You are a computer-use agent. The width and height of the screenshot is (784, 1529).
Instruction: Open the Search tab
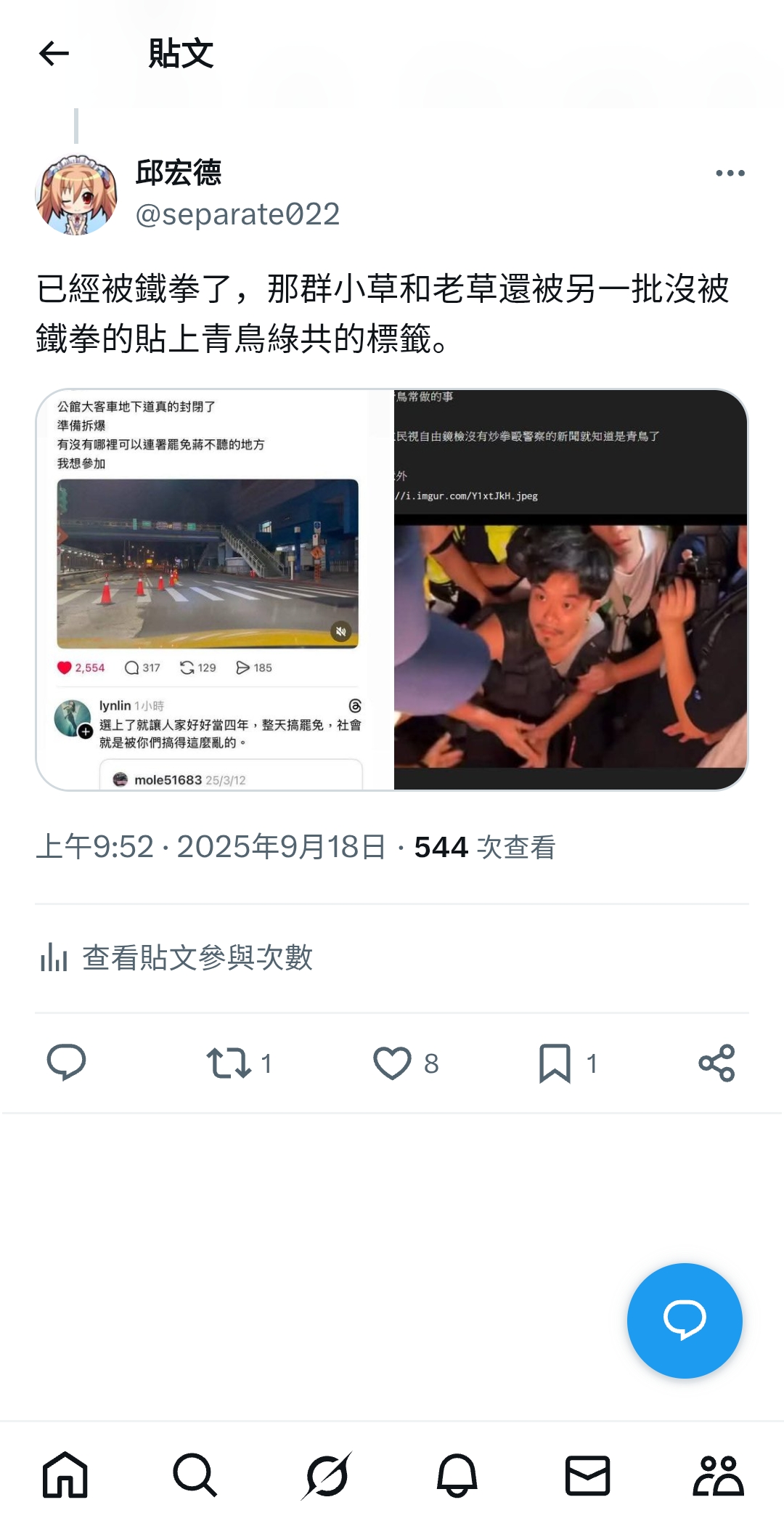(195, 1475)
